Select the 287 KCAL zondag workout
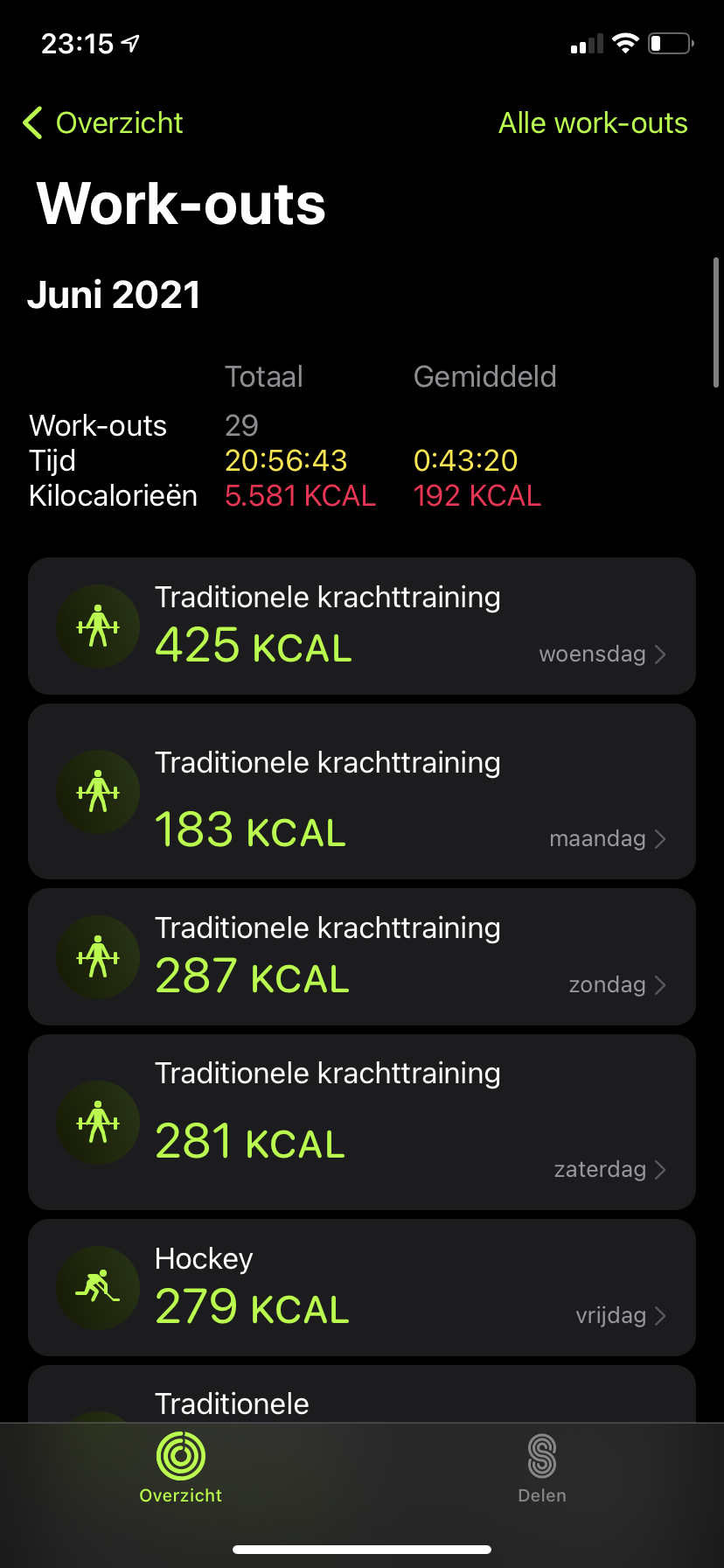 pos(362,957)
